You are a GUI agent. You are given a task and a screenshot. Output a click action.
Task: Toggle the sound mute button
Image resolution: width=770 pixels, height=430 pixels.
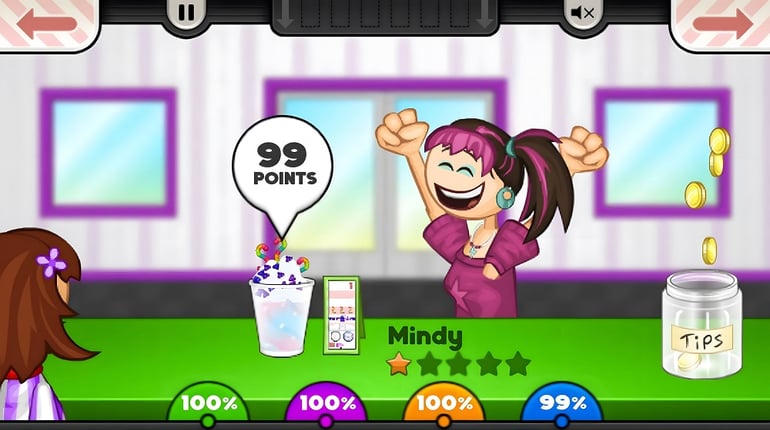click(x=582, y=13)
